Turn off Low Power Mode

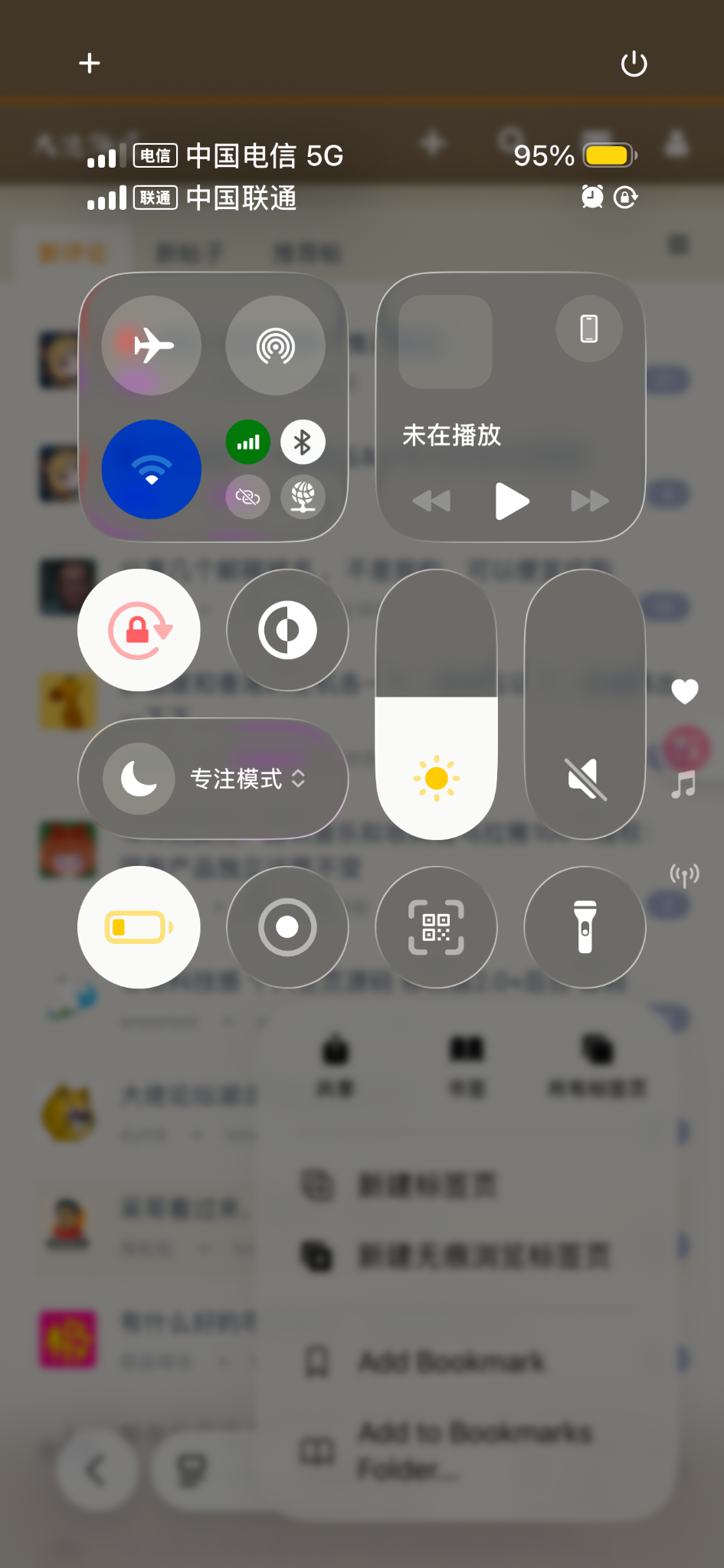point(139,927)
